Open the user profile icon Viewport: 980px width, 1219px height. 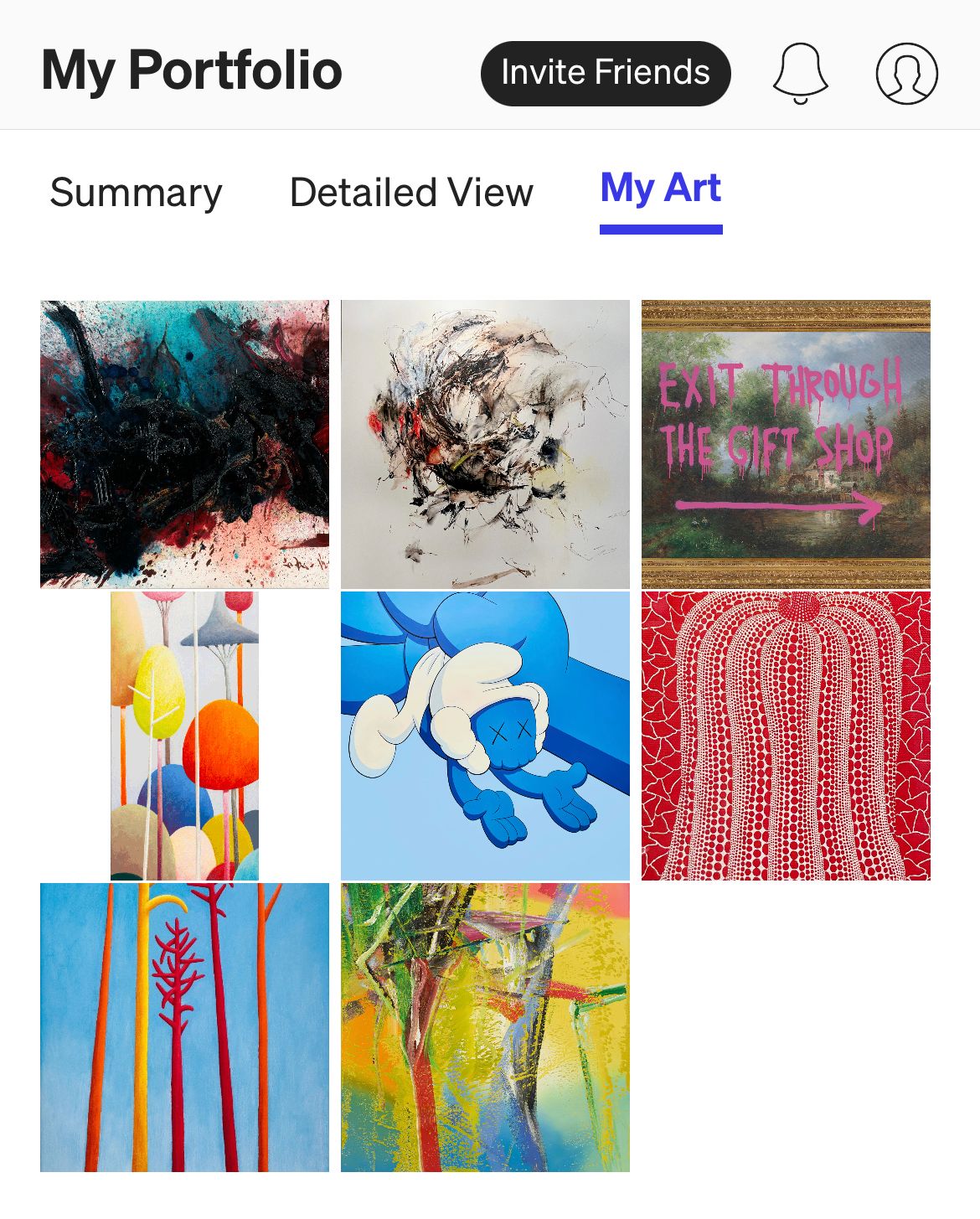point(906,74)
